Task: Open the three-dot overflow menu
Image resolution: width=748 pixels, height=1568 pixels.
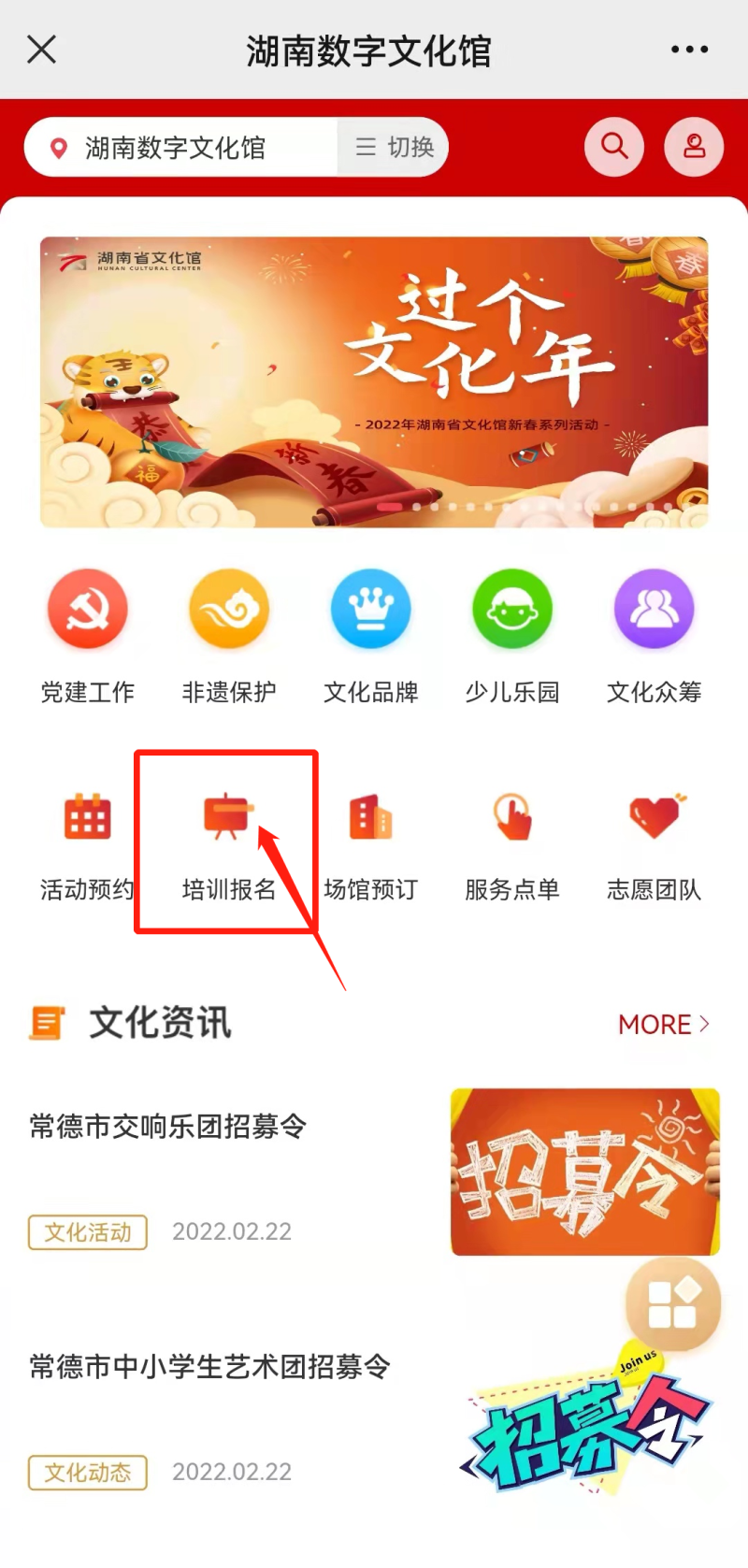Action: [x=689, y=50]
